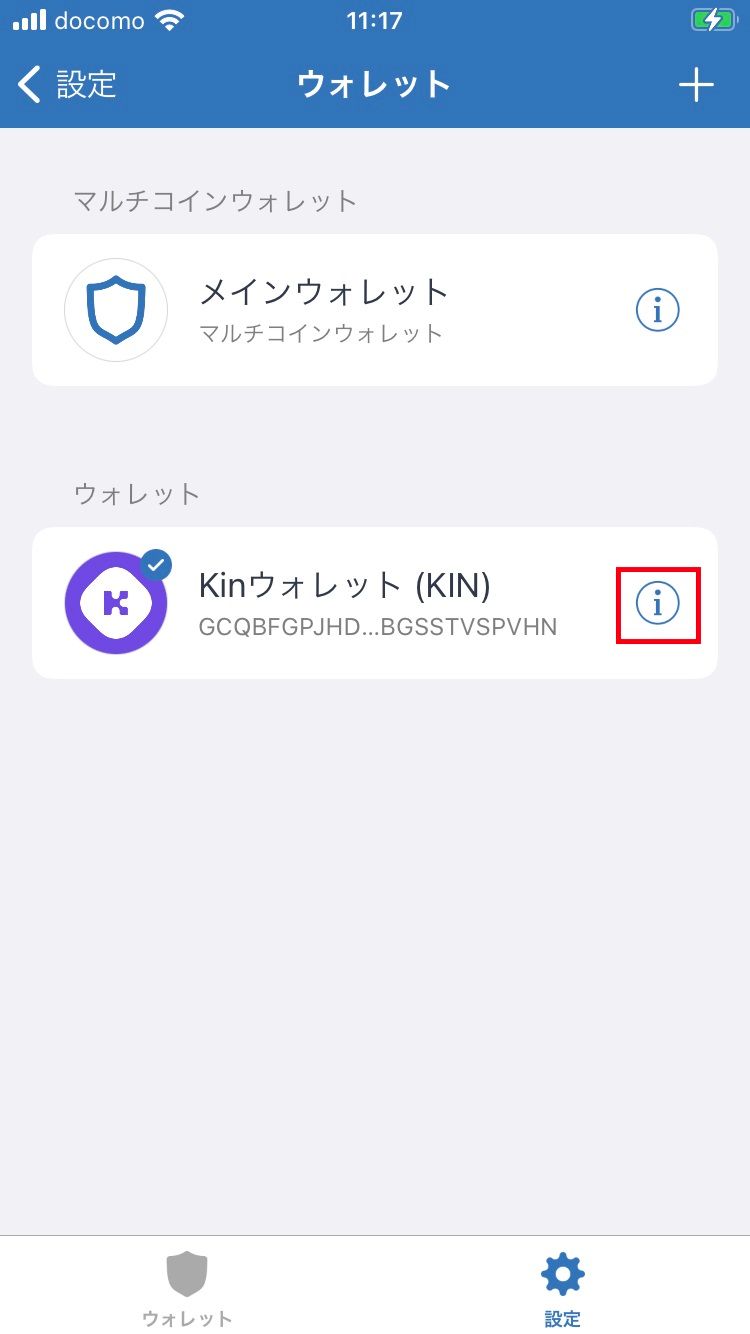Open info for Kinウォレット (KIN)
Image resolution: width=750 pixels, height=1334 pixels.
click(x=657, y=603)
